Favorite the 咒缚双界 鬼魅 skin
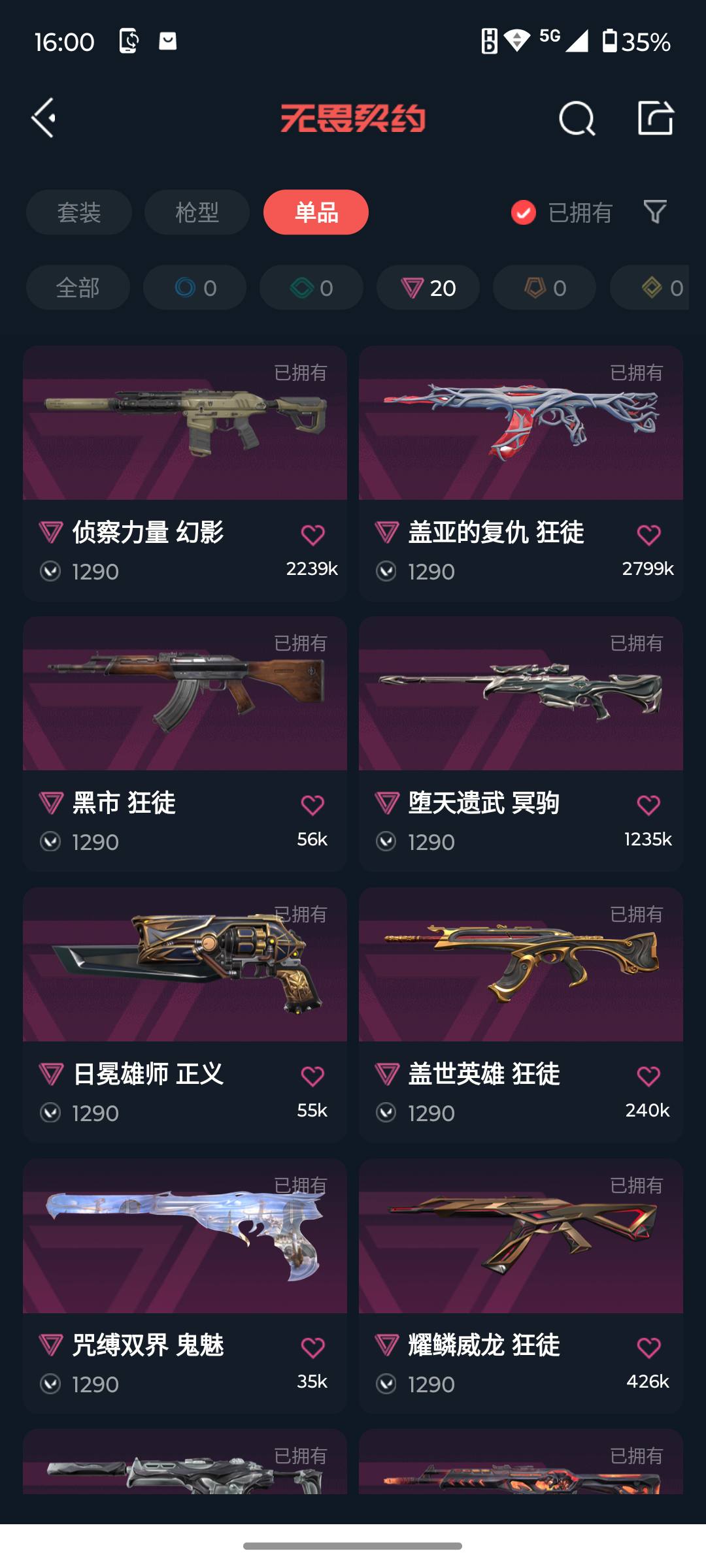 click(x=314, y=1347)
